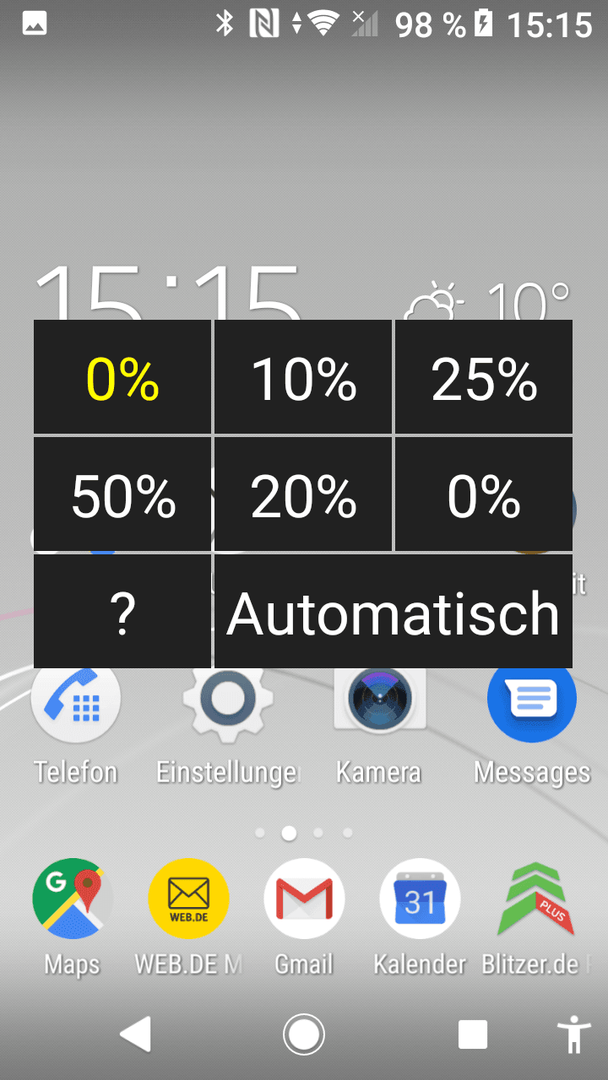
Task: Open Einstellungen settings app
Action: (x=228, y=723)
